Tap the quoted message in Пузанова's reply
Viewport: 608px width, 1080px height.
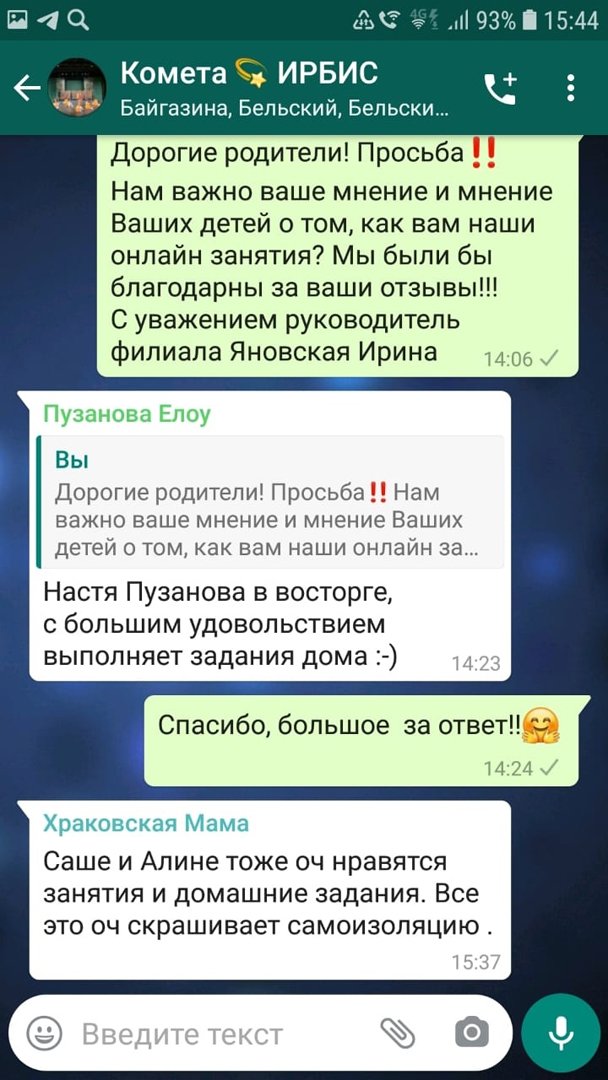click(x=268, y=503)
